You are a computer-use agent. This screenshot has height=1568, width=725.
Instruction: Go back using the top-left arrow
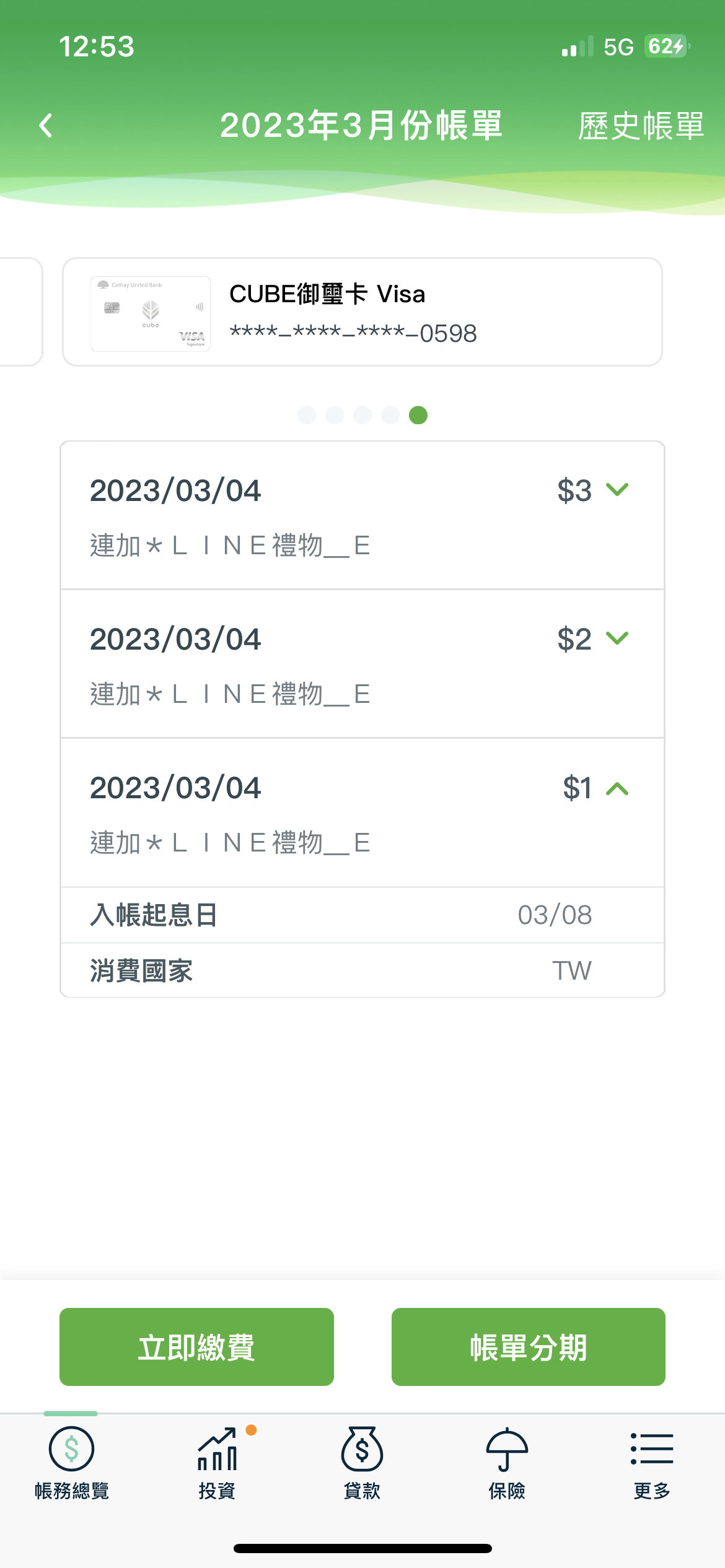tap(45, 126)
